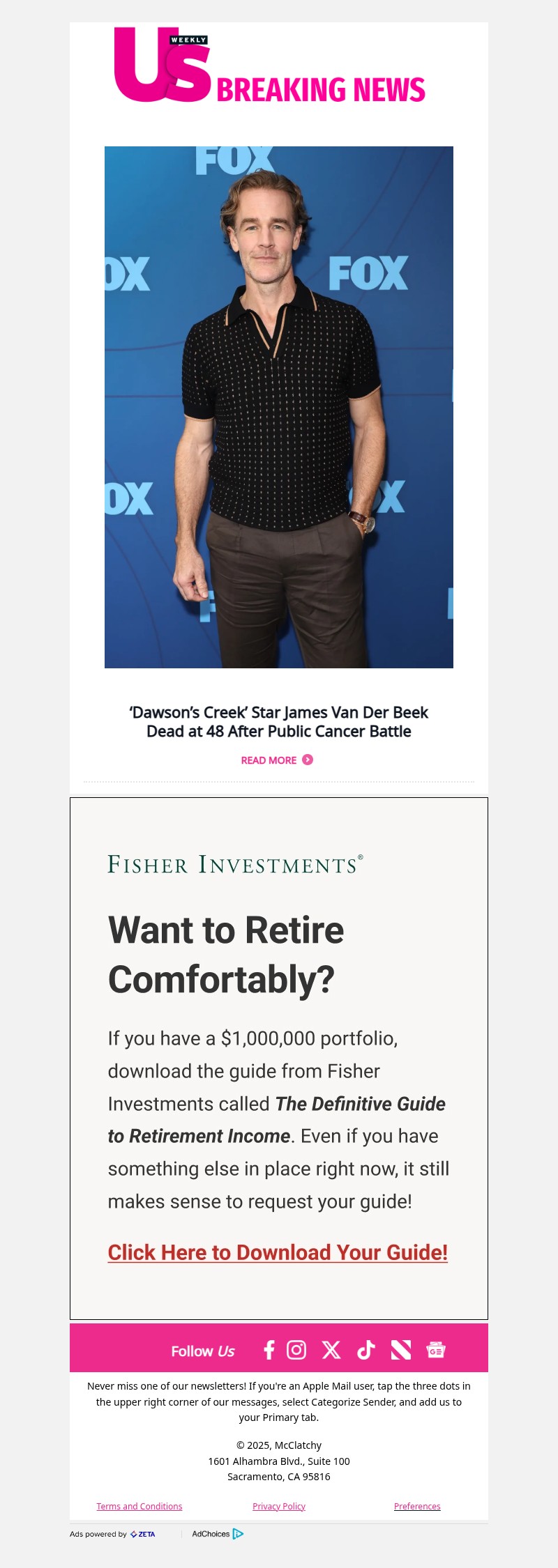
Task: Open the Apple News icon
Action: tap(401, 1351)
